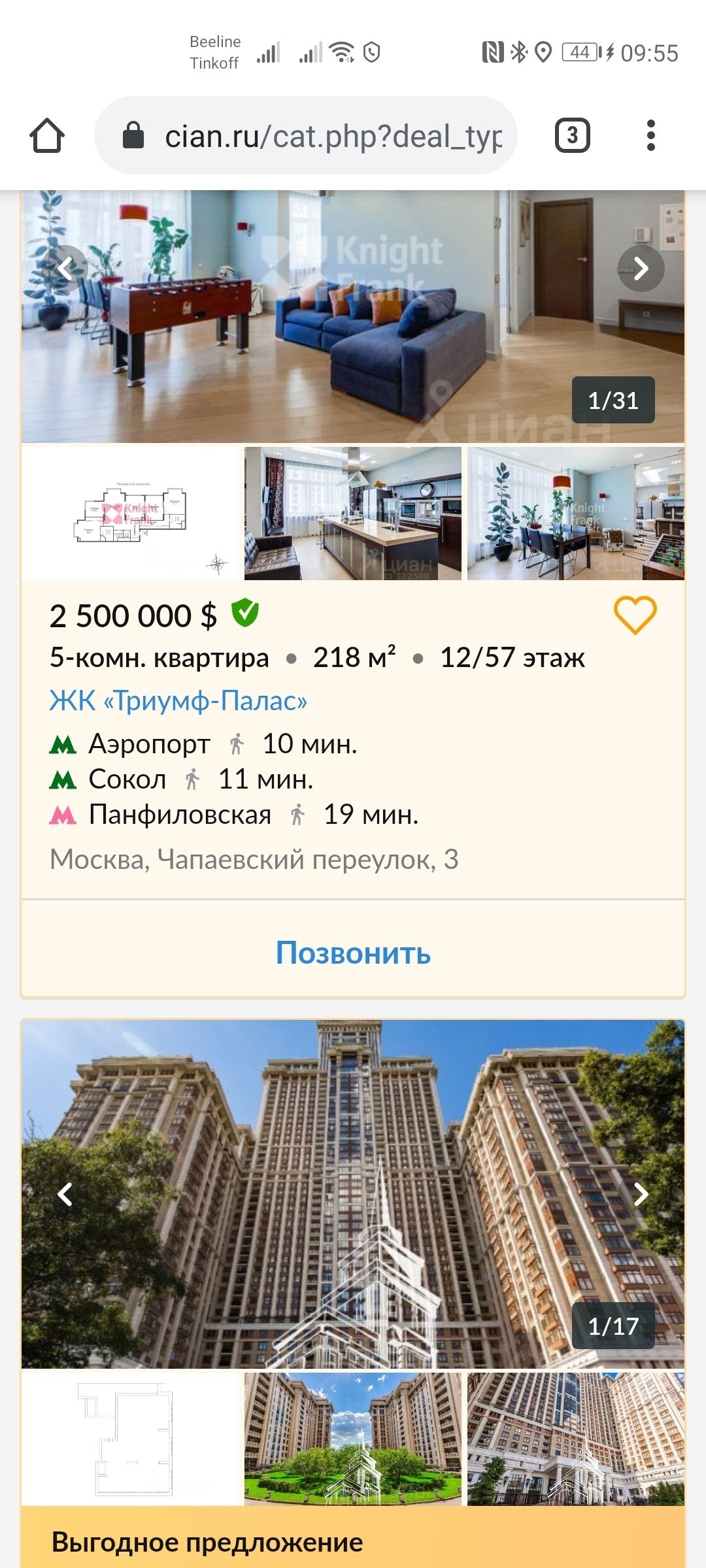Open the courtyard photo thumbnail of second listing
706x1568 pixels.
pyautogui.click(x=353, y=1439)
